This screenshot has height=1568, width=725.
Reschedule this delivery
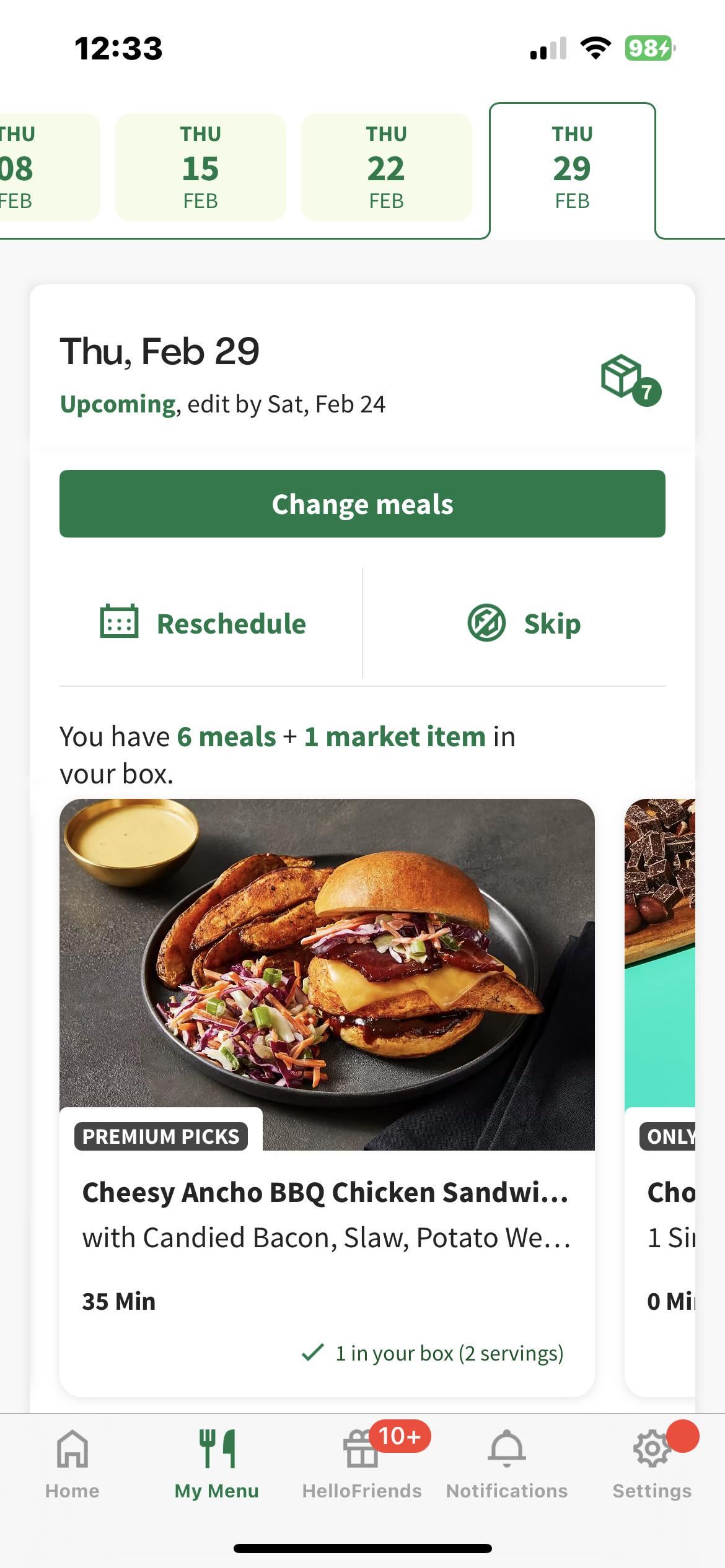point(204,624)
